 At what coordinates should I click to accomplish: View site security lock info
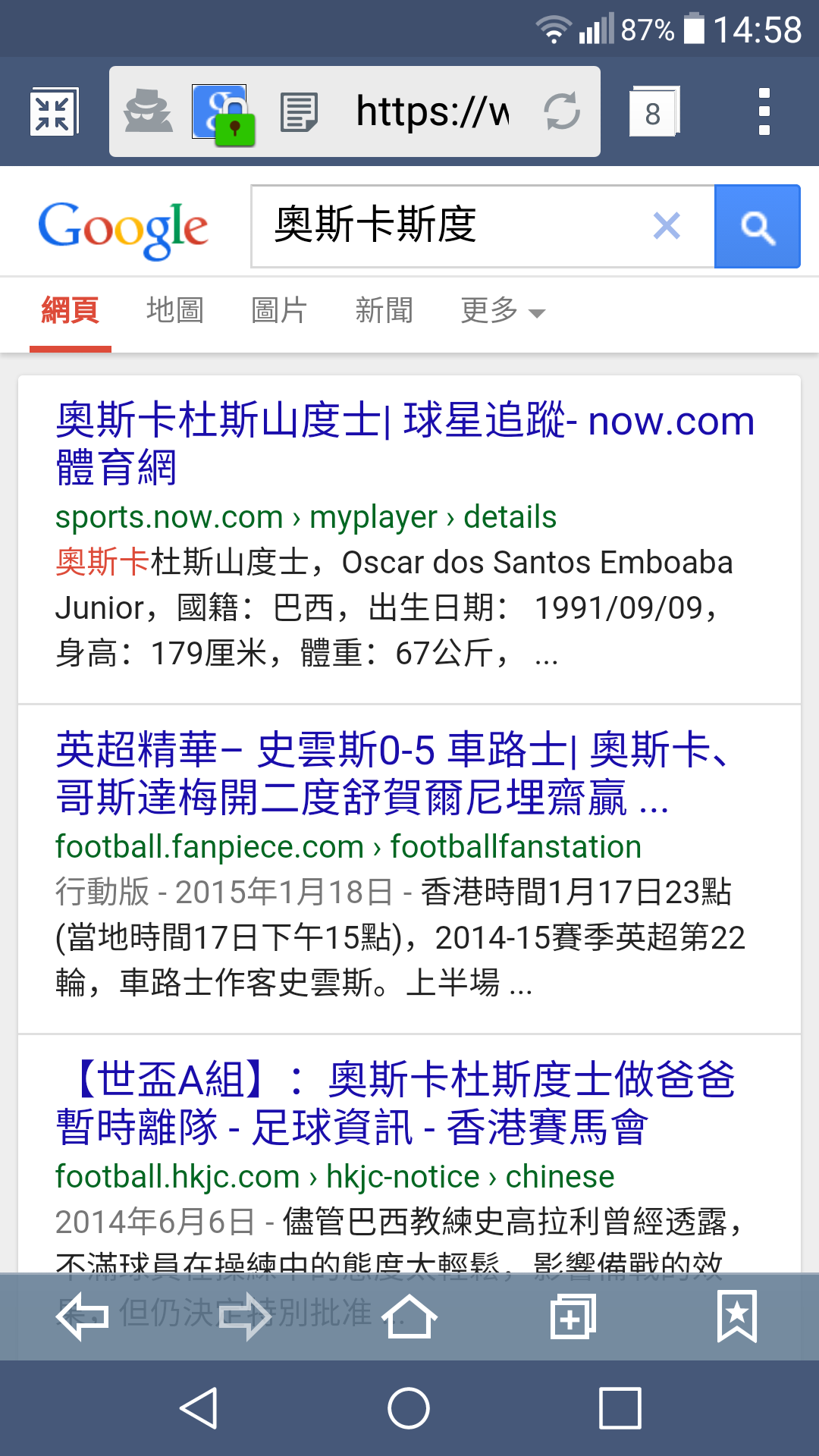[222, 113]
